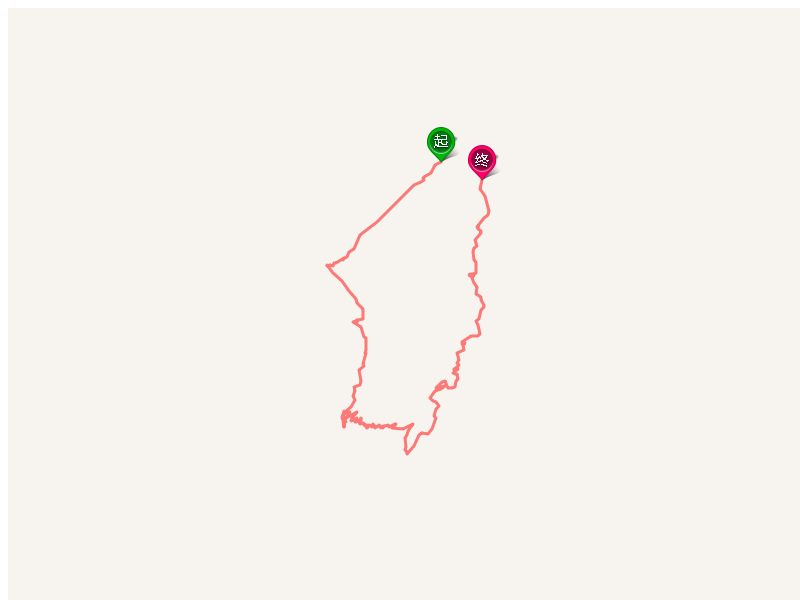Screen dimensions: 800x600
Task: Tap the green start marker 起
Action: (441, 141)
